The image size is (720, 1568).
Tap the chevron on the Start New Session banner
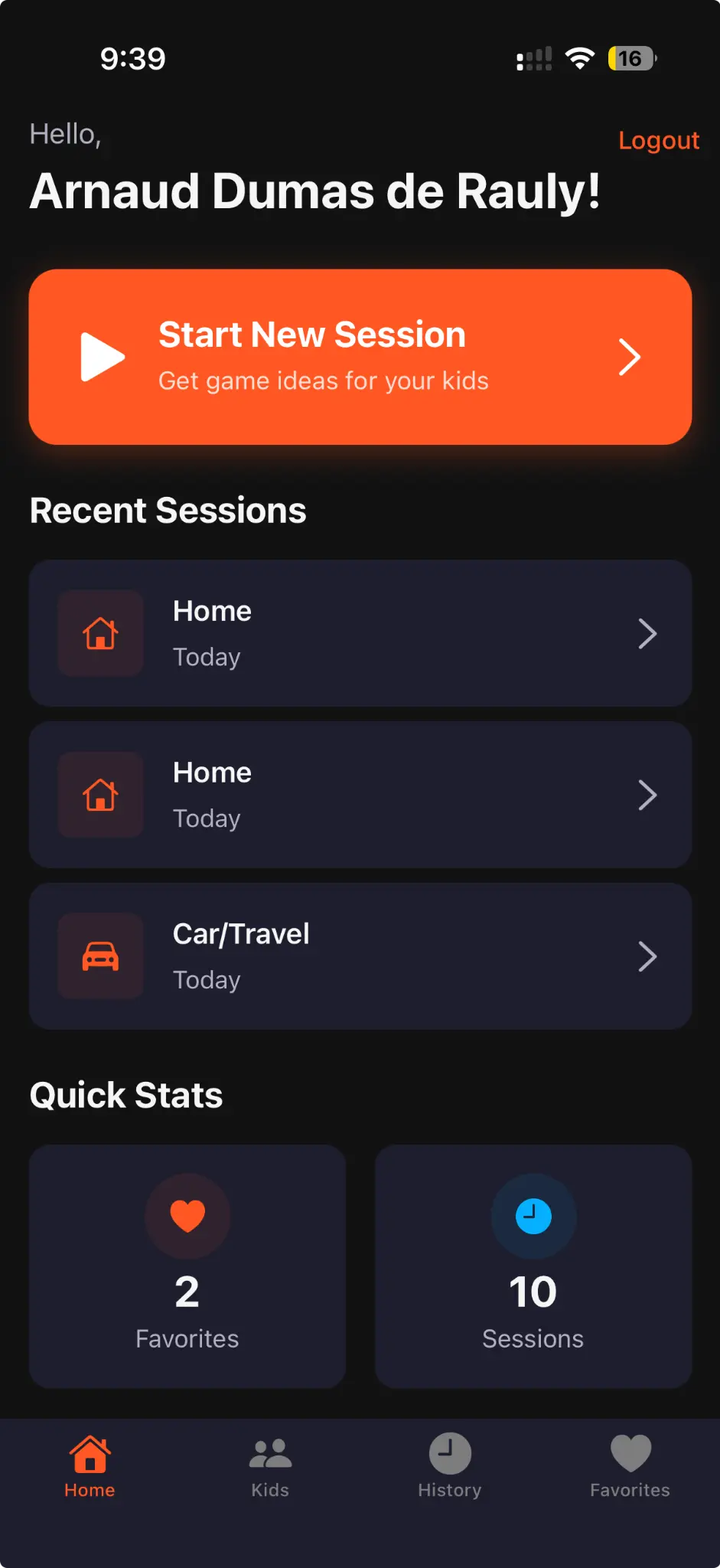[629, 356]
